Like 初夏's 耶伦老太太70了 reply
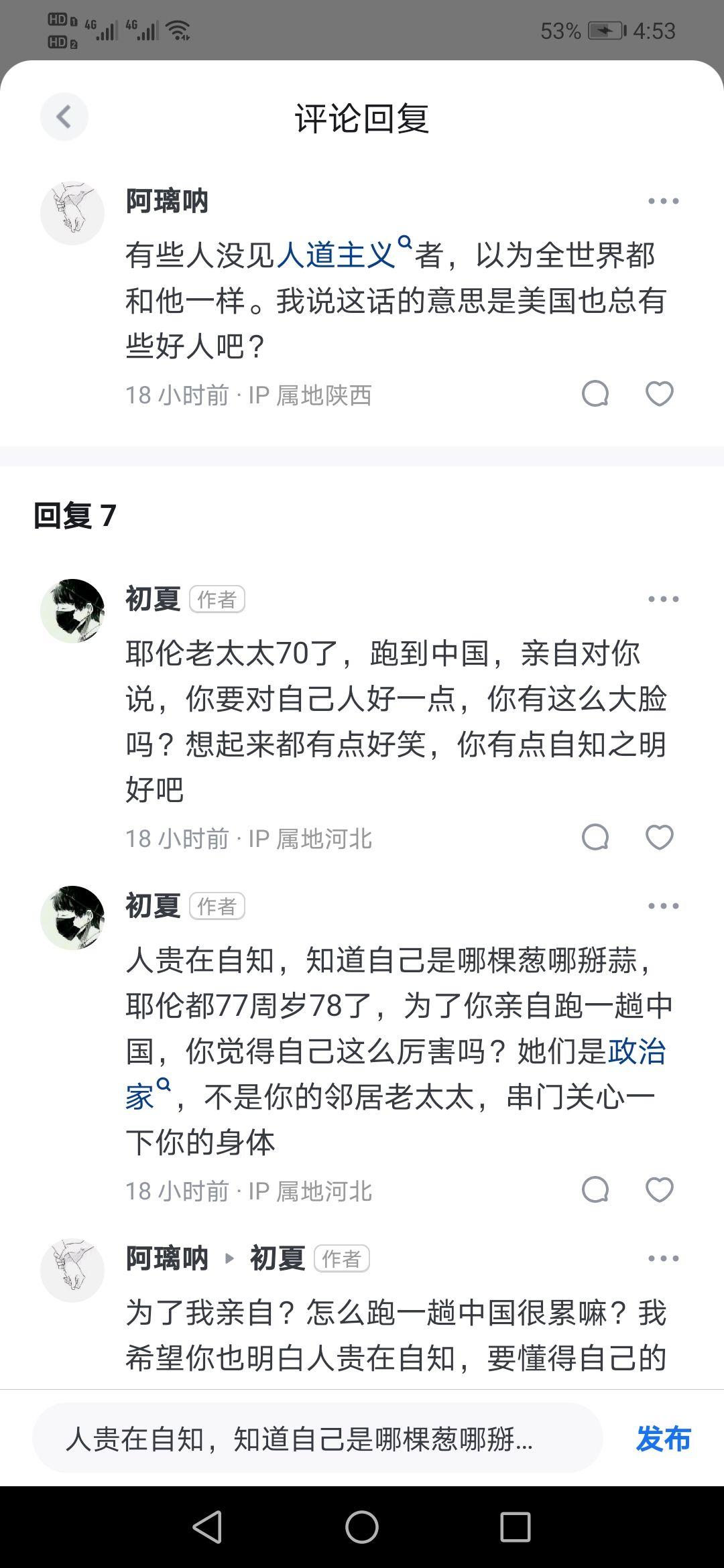Image resolution: width=724 pixels, height=1568 pixels. click(659, 838)
